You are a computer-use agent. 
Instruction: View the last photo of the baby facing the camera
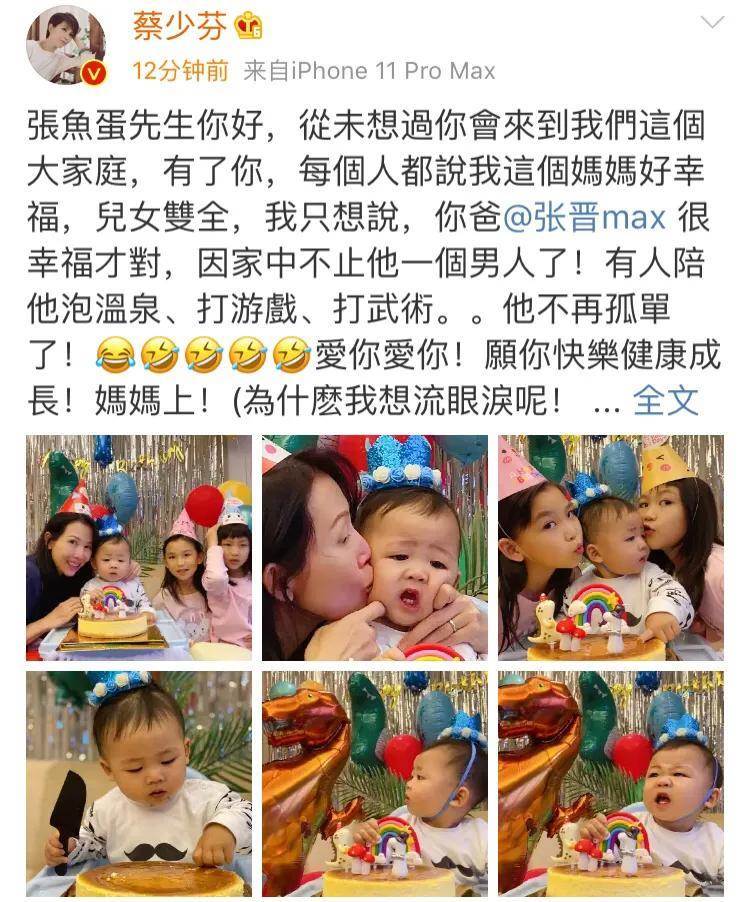point(610,783)
